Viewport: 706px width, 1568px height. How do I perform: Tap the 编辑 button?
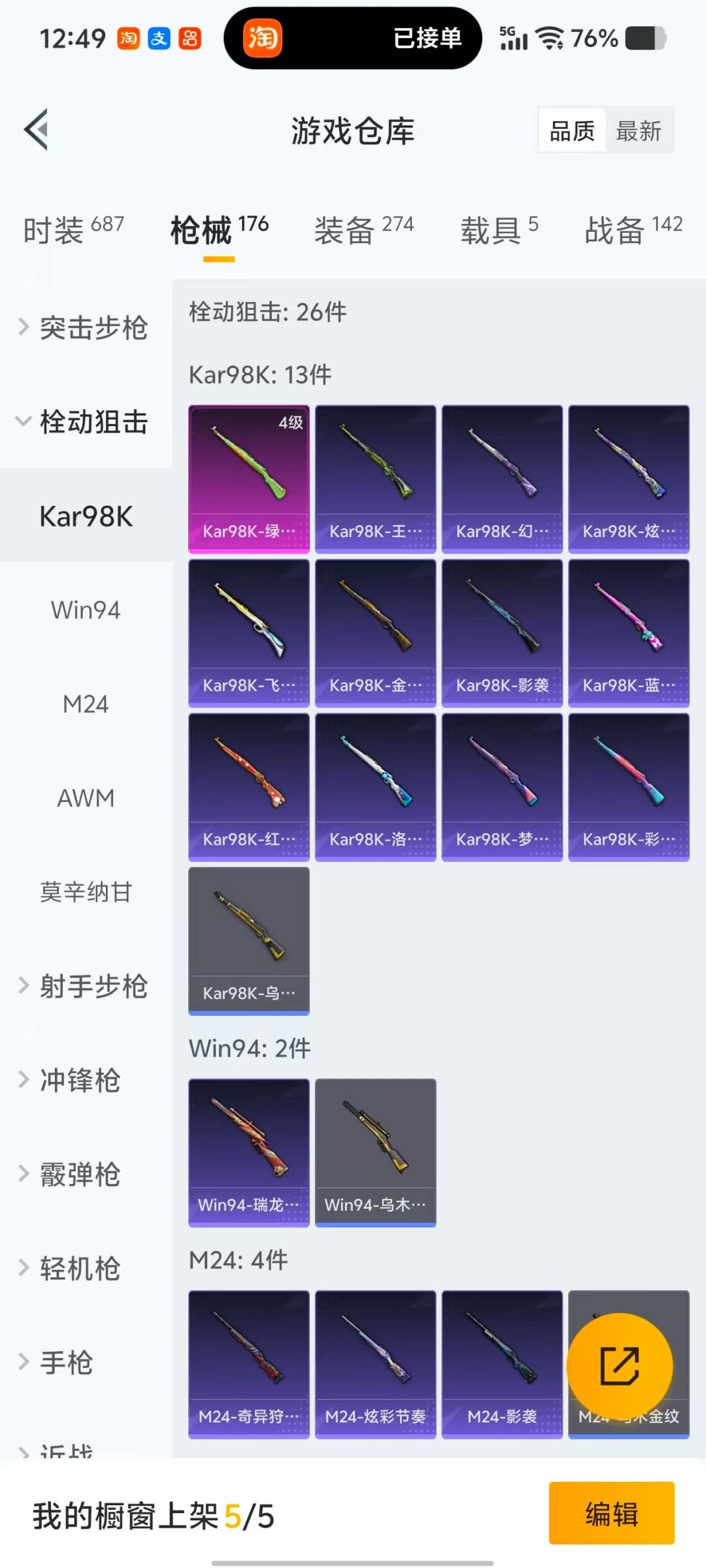coord(611,1513)
